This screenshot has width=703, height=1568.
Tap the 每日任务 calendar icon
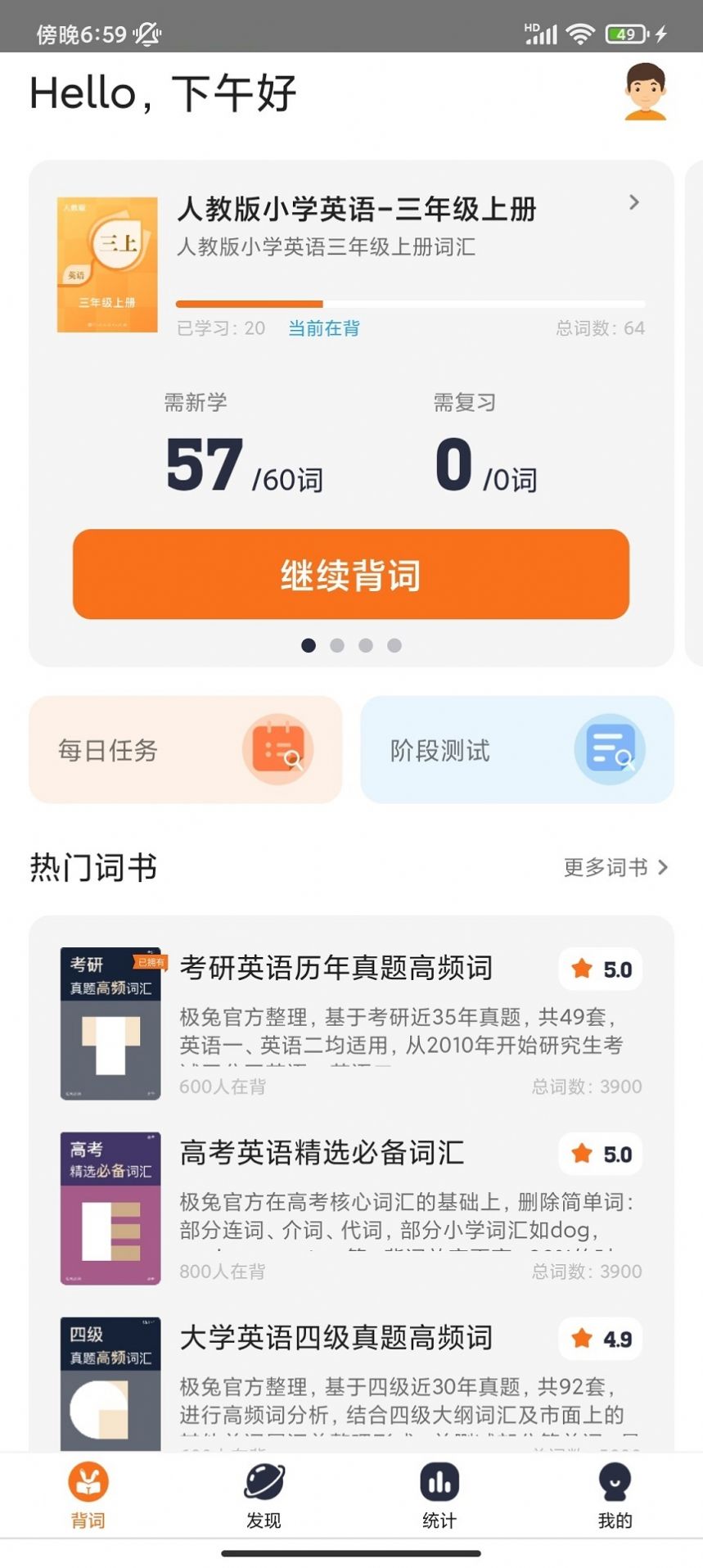[x=278, y=750]
